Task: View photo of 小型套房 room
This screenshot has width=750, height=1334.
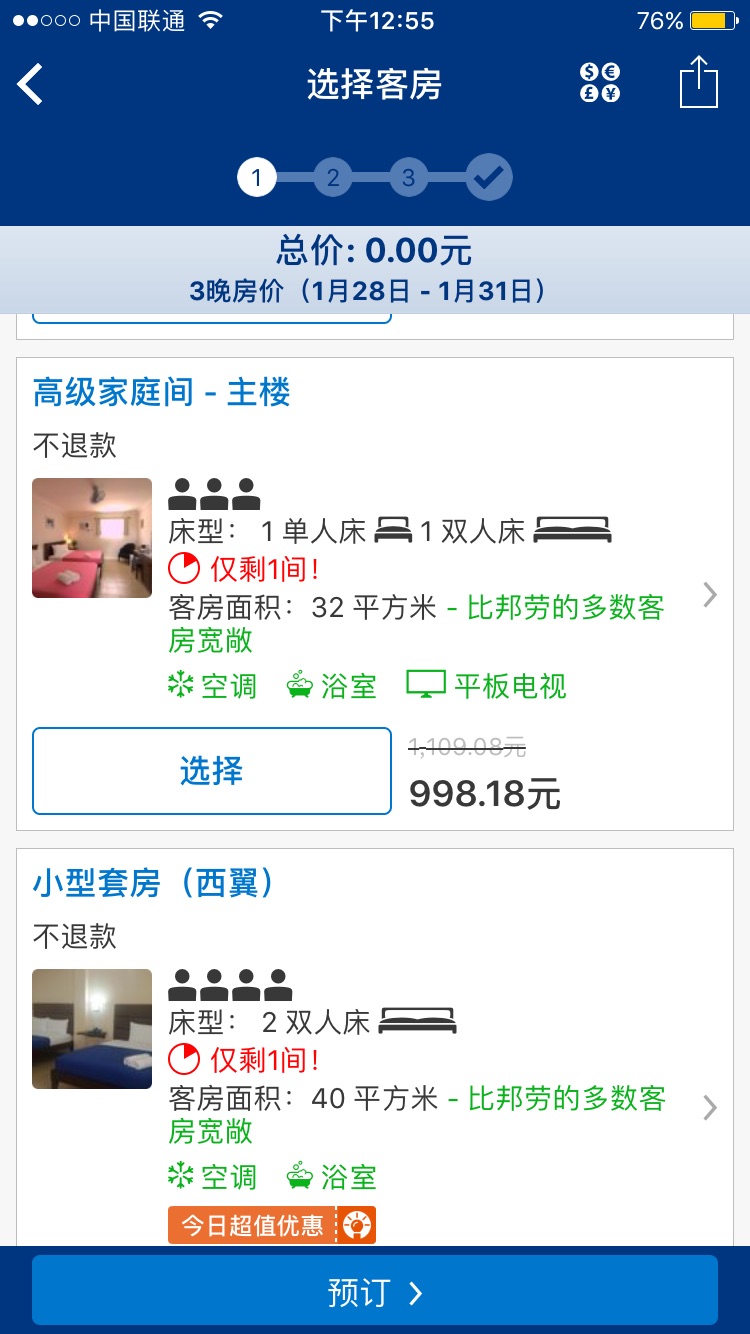Action: click(x=92, y=1029)
